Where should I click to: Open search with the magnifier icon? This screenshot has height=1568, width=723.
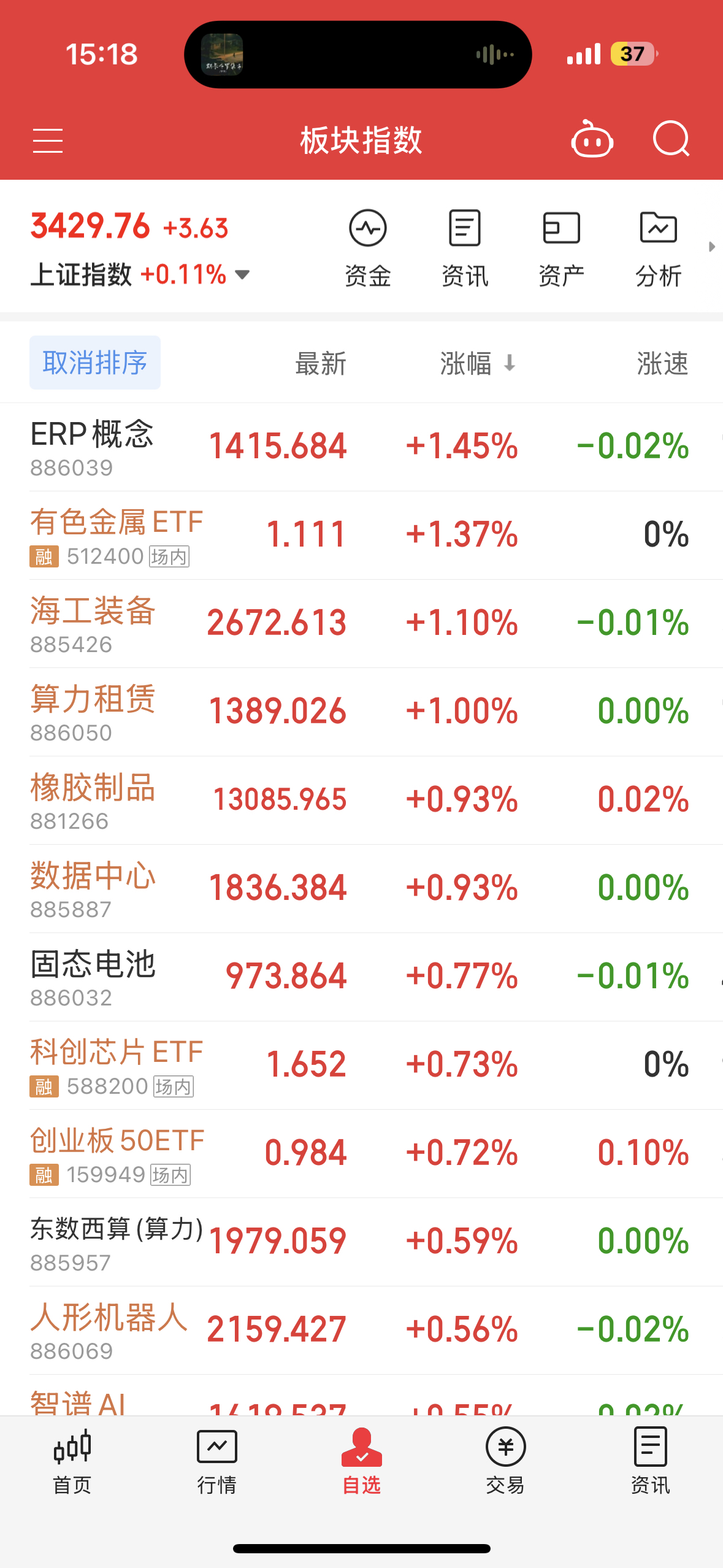(x=671, y=140)
